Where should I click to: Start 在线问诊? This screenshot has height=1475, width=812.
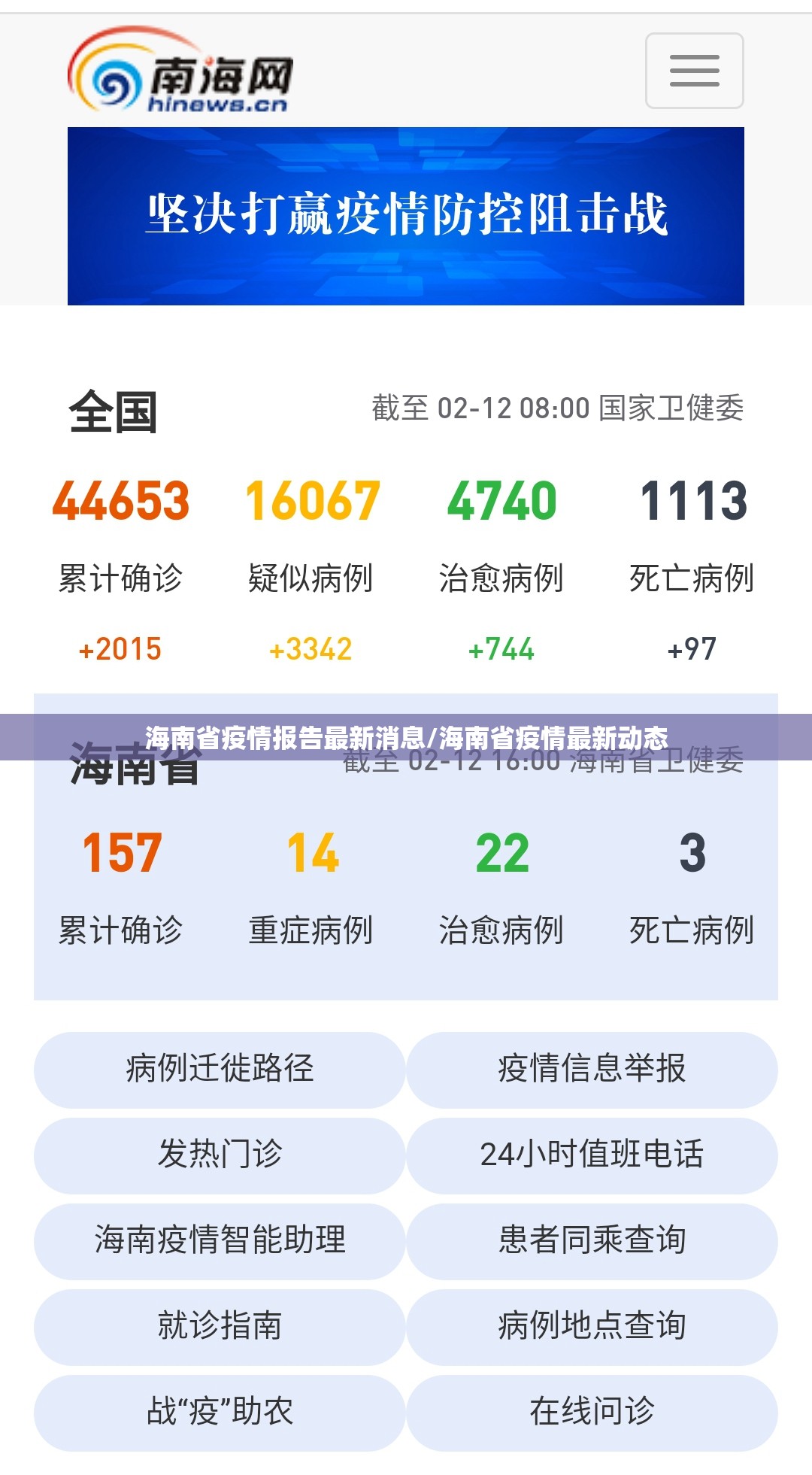click(592, 1412)
